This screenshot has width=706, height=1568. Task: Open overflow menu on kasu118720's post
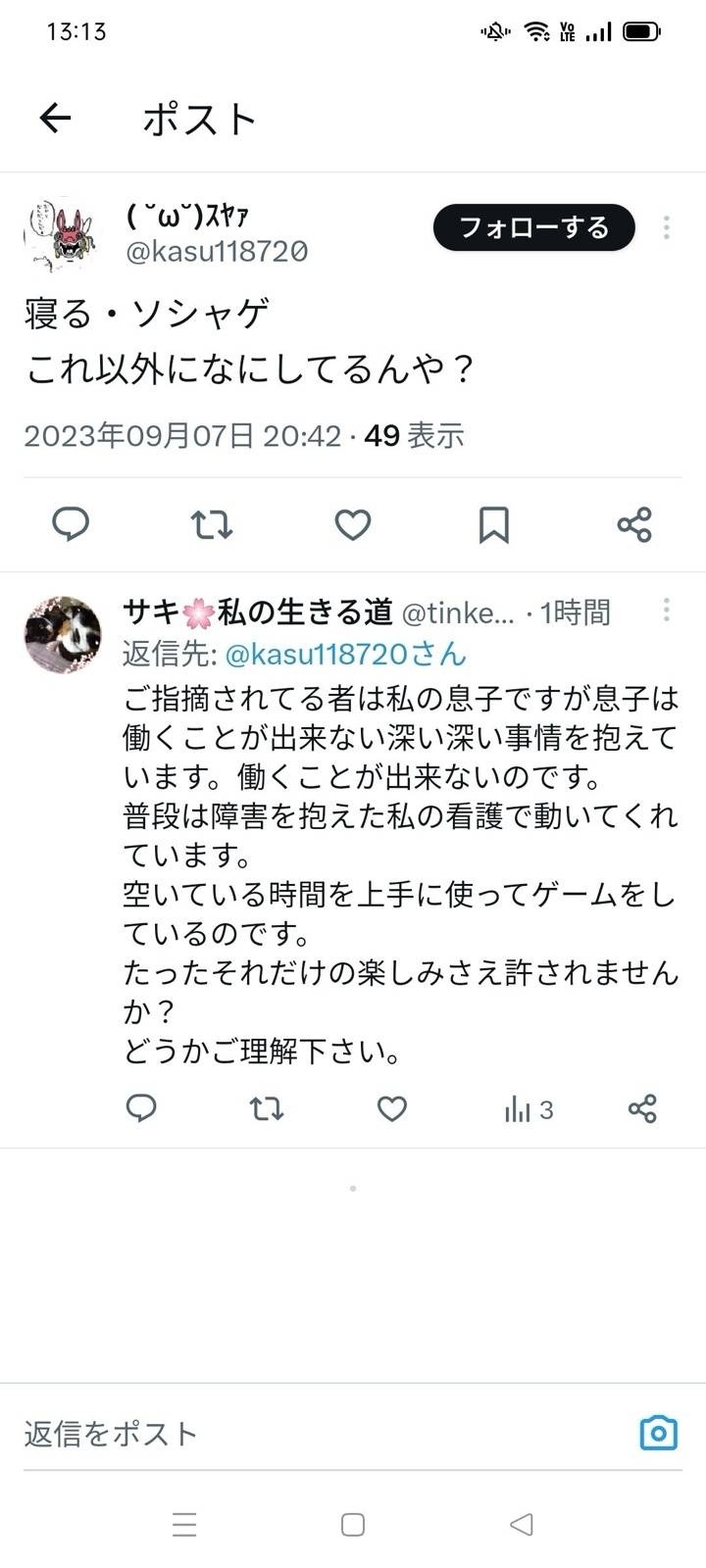[x=667, y=227]
